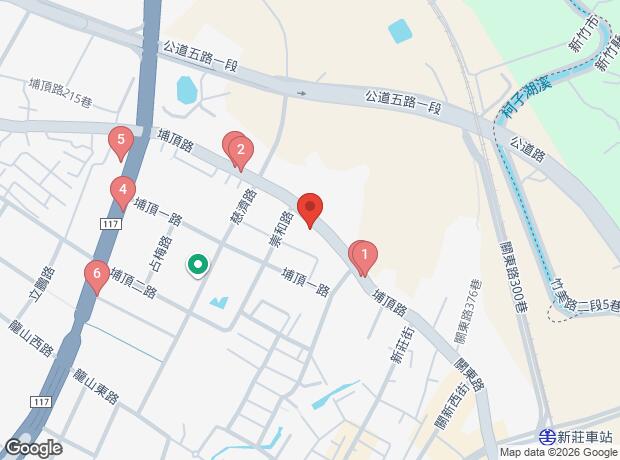Tap the dark red unnumbered location pin
The width and height of the screenshot is (620, 460).
click(310, 210)
